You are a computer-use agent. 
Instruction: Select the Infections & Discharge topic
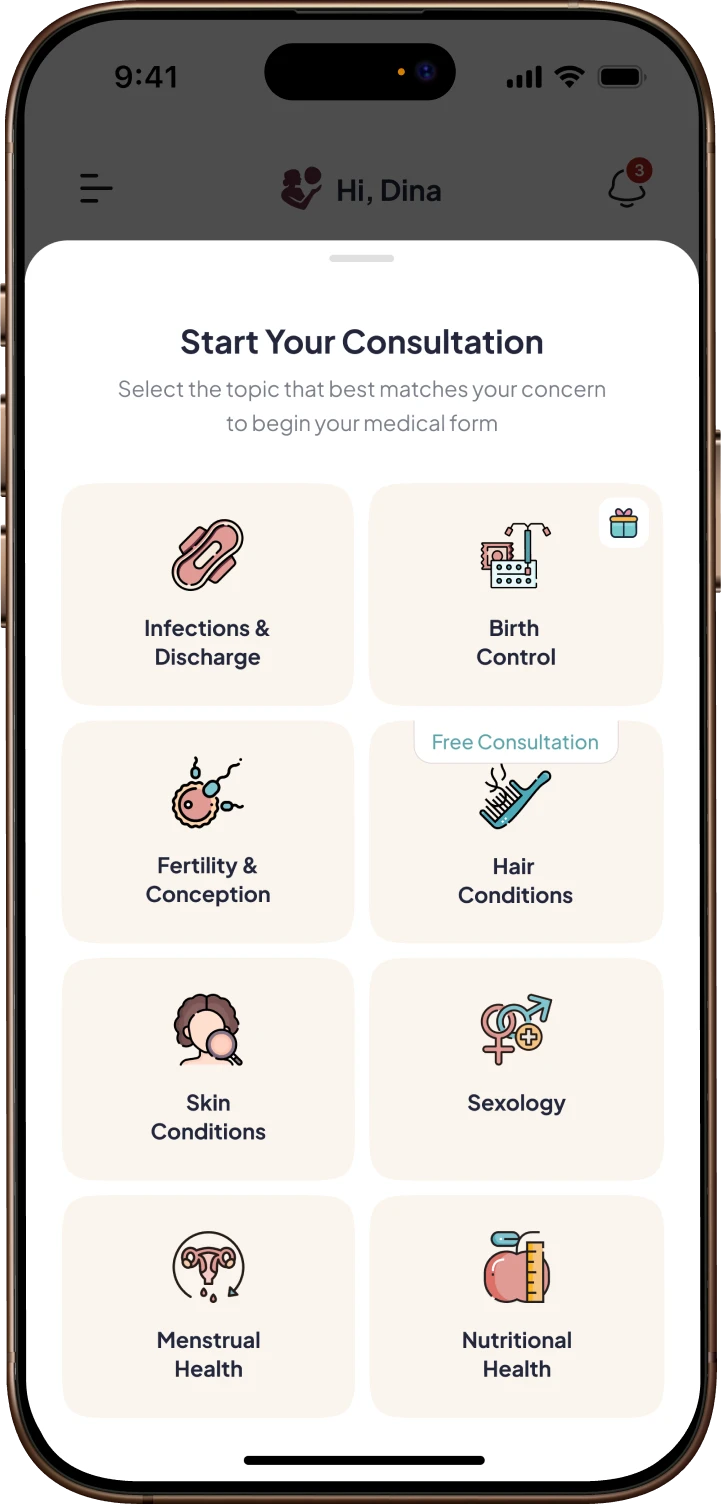pyautogui.click(x=208, y=594)
